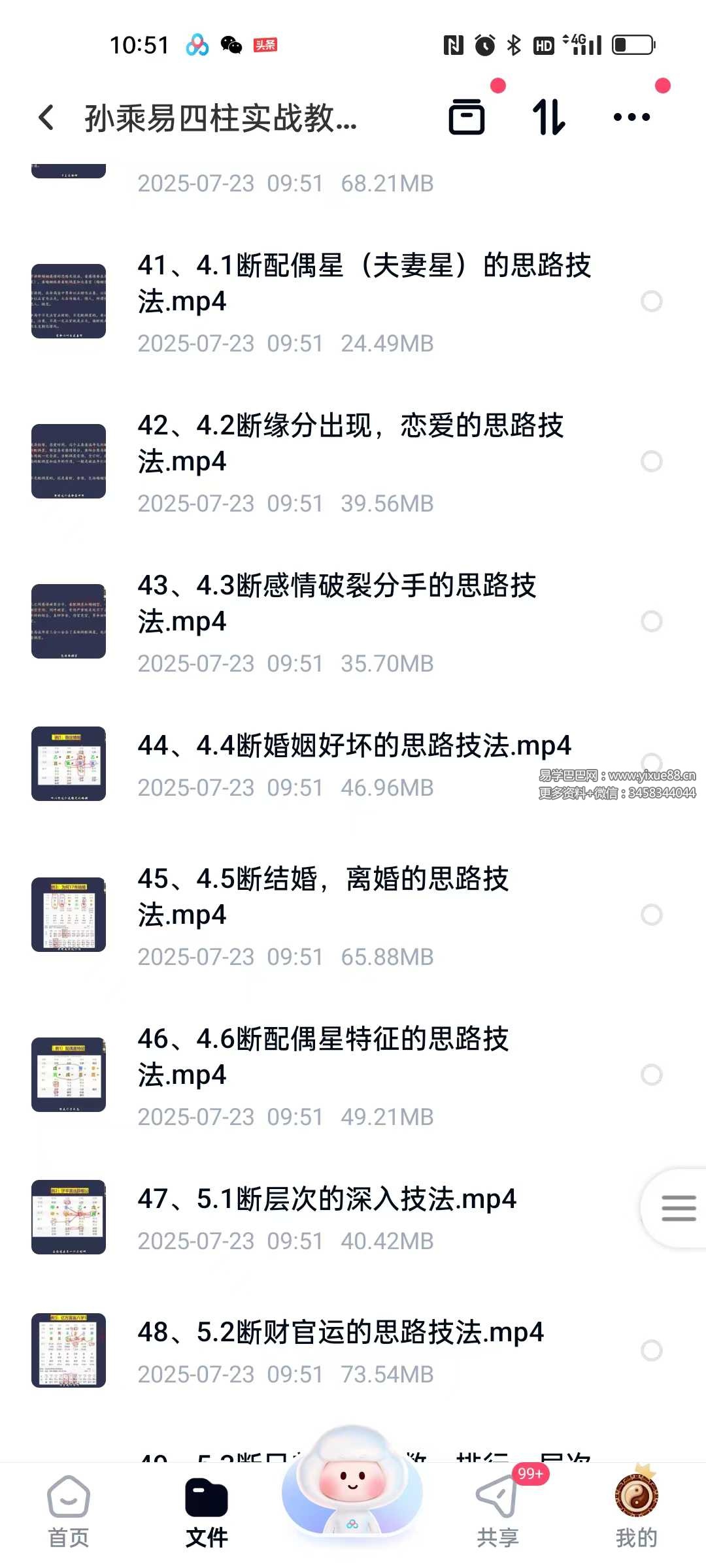Viewport: 706px width, 1568px height.
Task: Mark the circle beside 41、4.1断配偶星
Action: [652, 301]
